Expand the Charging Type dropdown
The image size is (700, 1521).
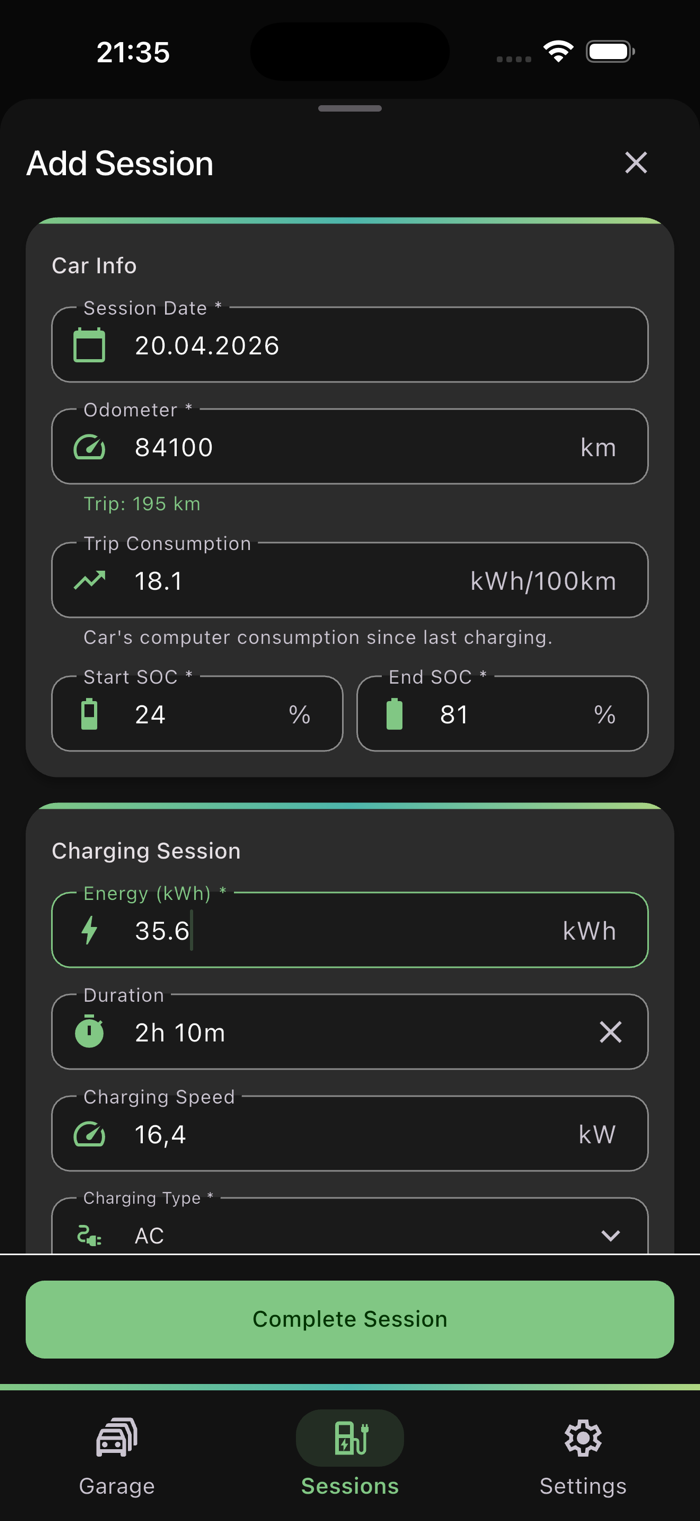[x=350, y=1226]
